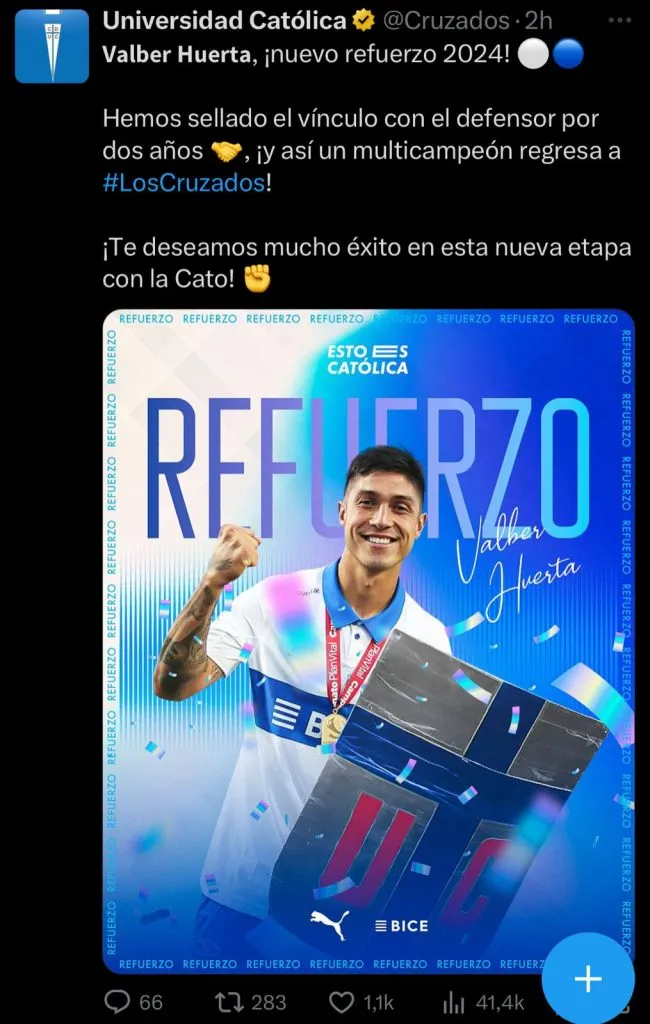
Task: Like the Valber Huerta tweet
Action: [x=343, y=1001]
